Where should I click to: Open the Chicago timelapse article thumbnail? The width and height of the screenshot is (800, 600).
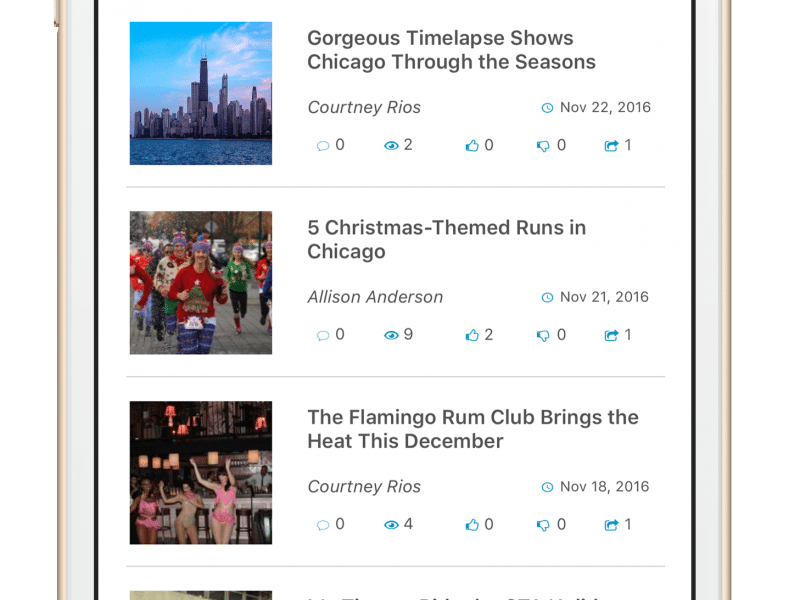(201, 93)
